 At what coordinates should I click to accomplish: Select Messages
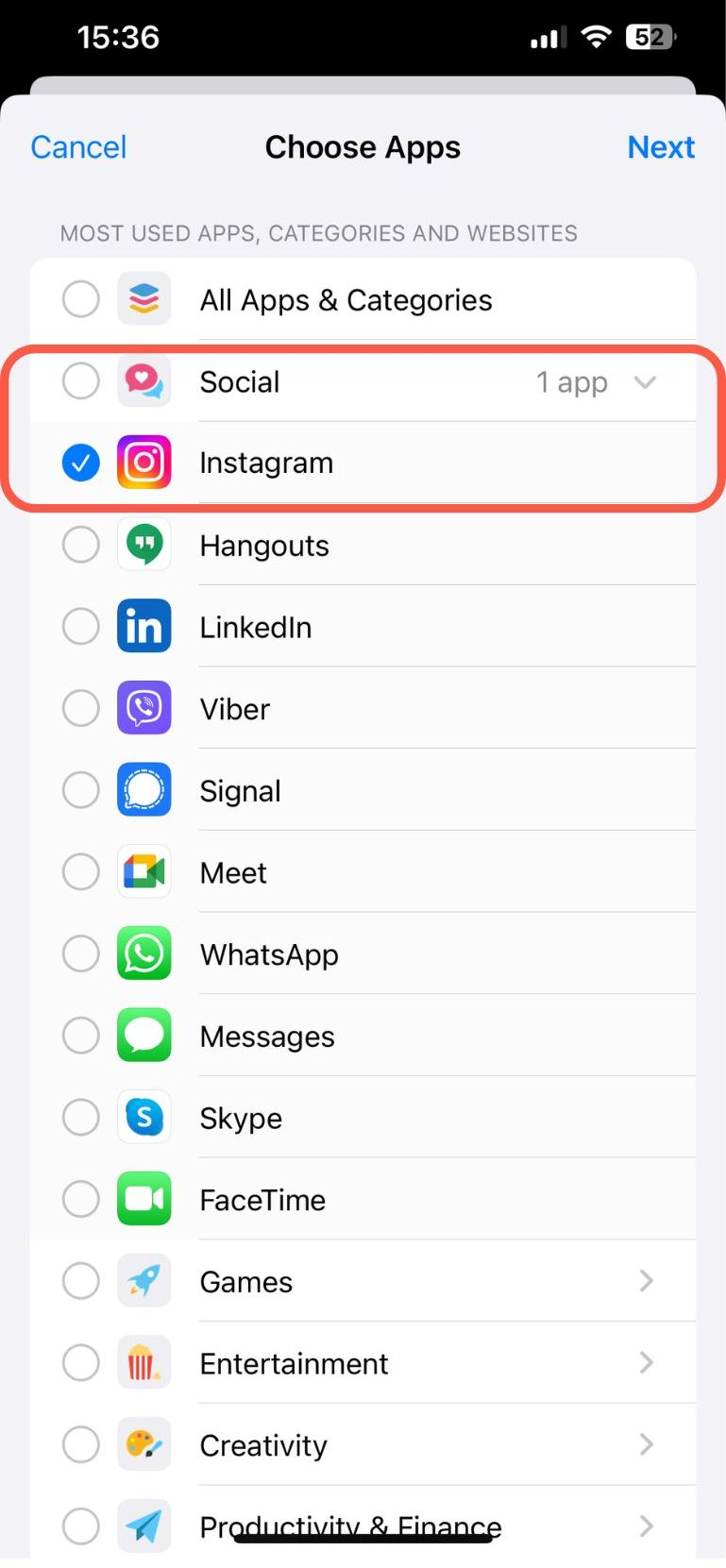80,1036
